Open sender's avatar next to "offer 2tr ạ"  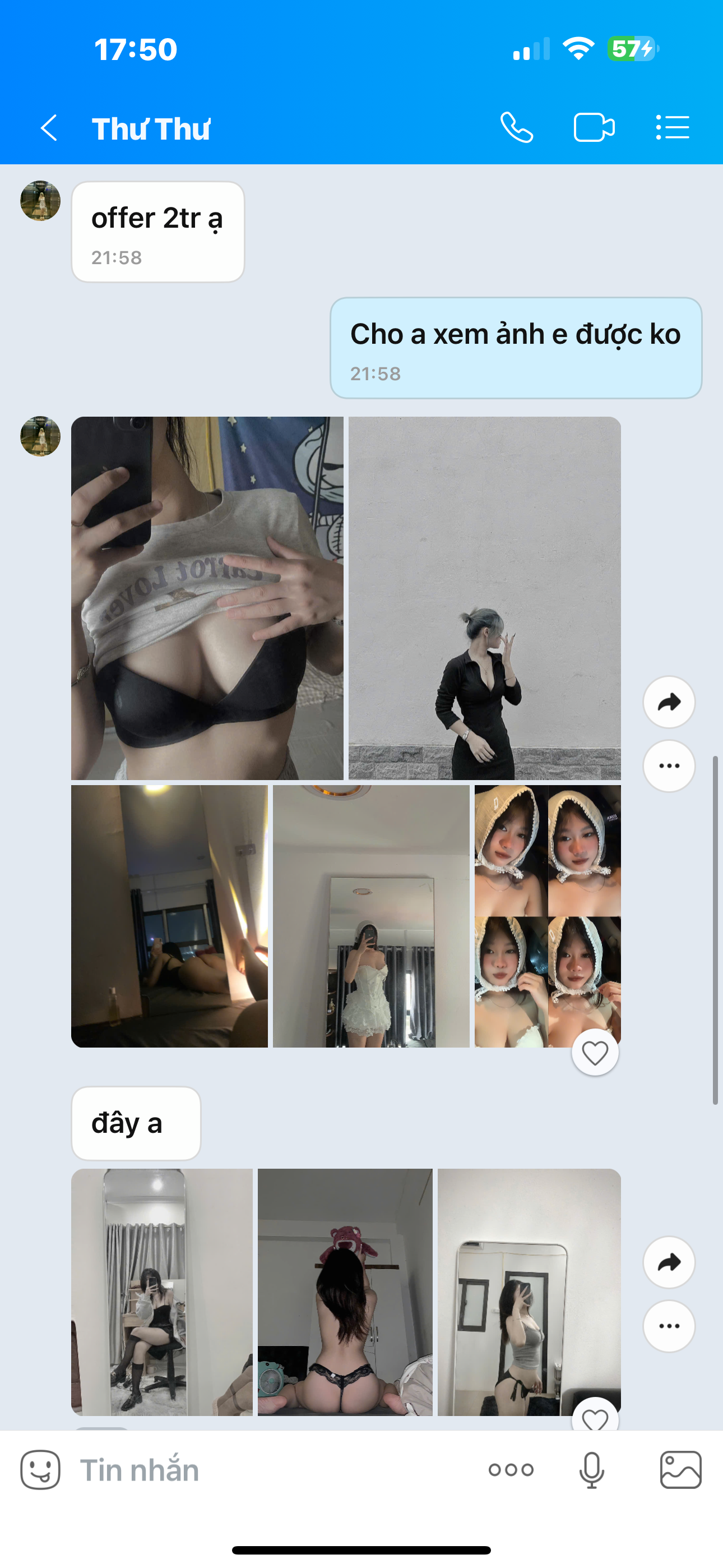(40, 201)
